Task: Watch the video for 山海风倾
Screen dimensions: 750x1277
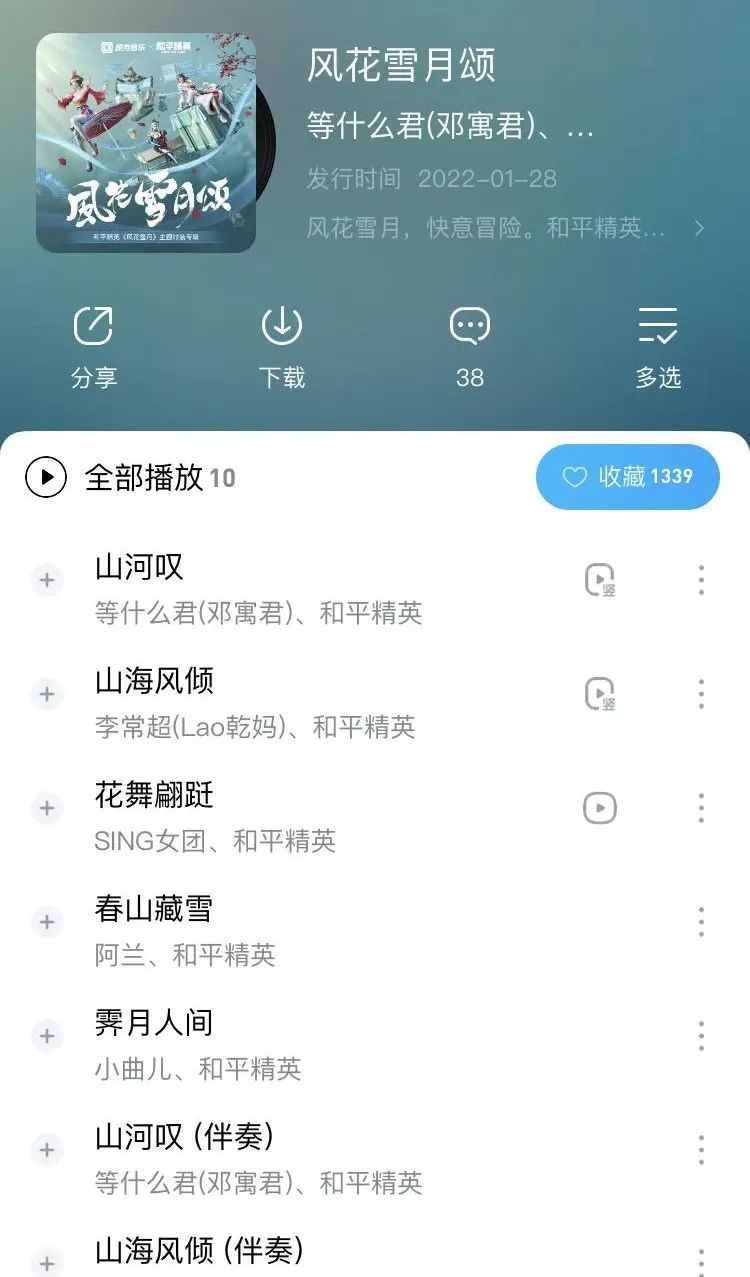Action: pos(600,694)
